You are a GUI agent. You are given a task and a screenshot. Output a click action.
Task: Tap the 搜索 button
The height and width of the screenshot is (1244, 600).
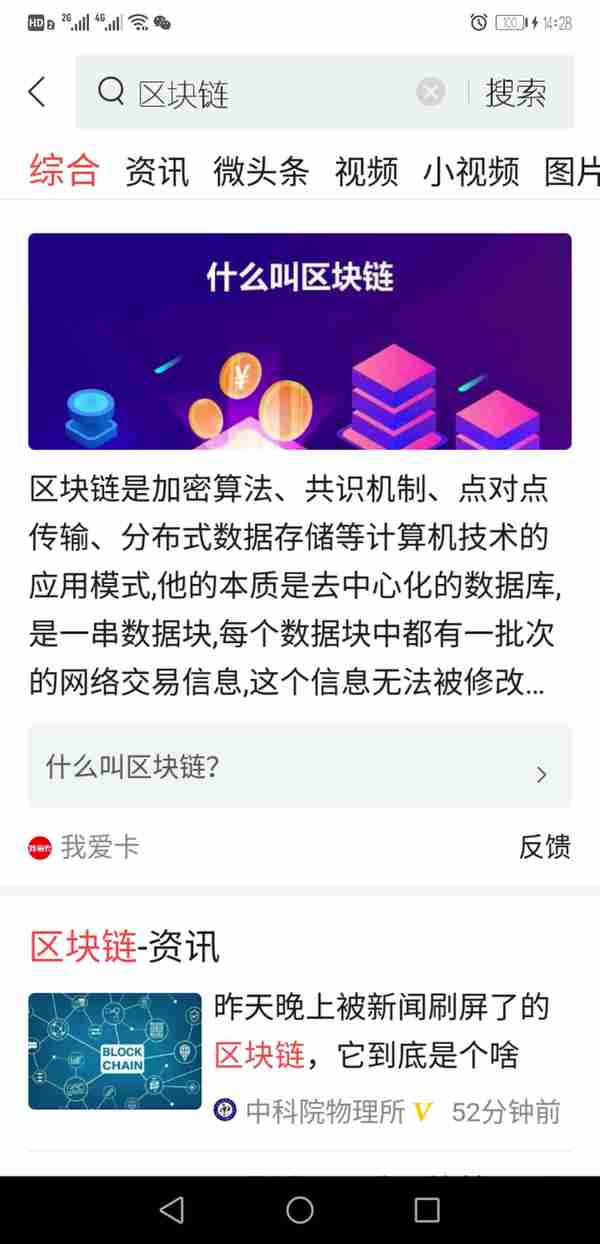pyautogui.click(x=516, y=93)
